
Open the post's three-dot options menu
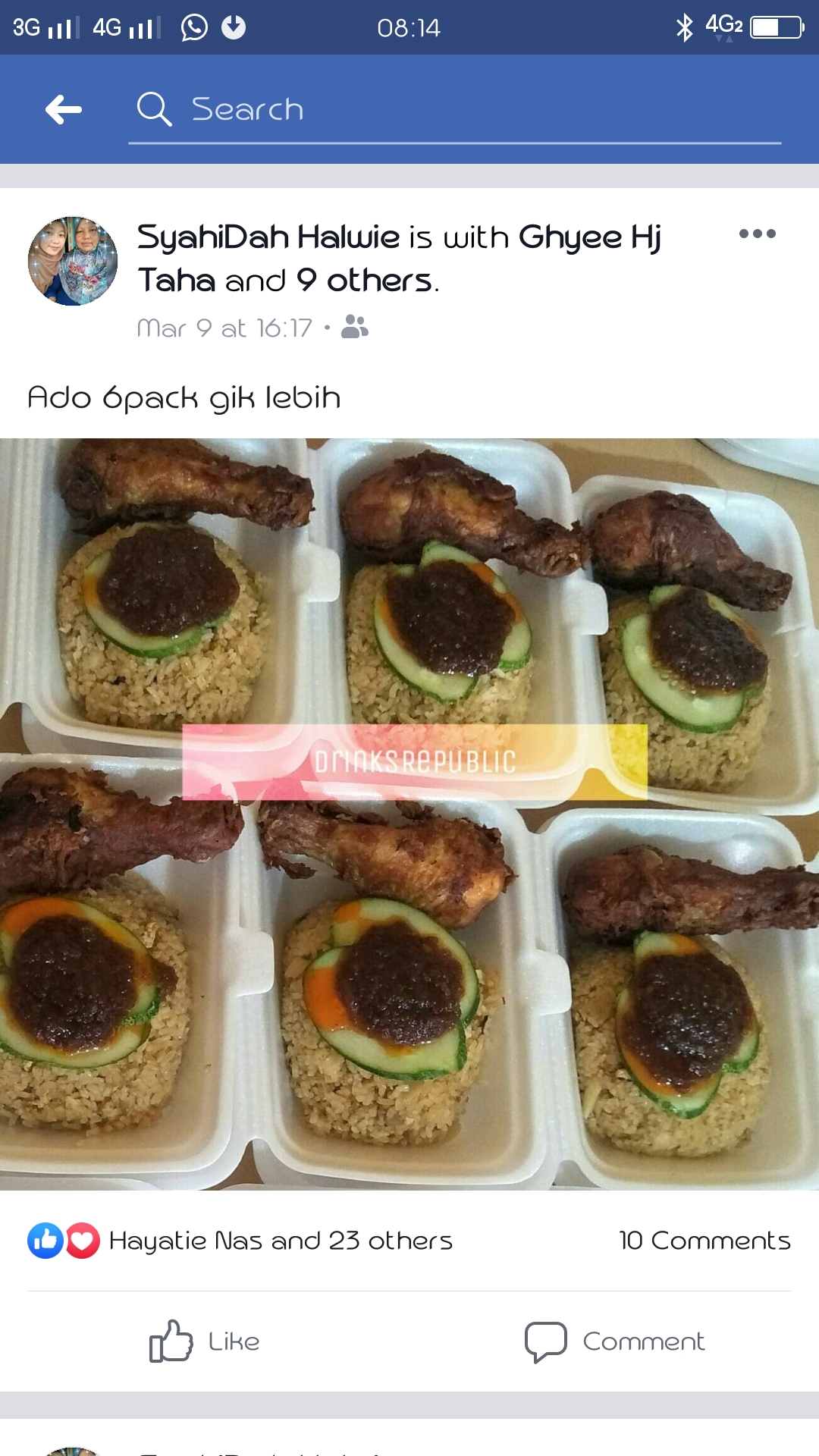757,234
